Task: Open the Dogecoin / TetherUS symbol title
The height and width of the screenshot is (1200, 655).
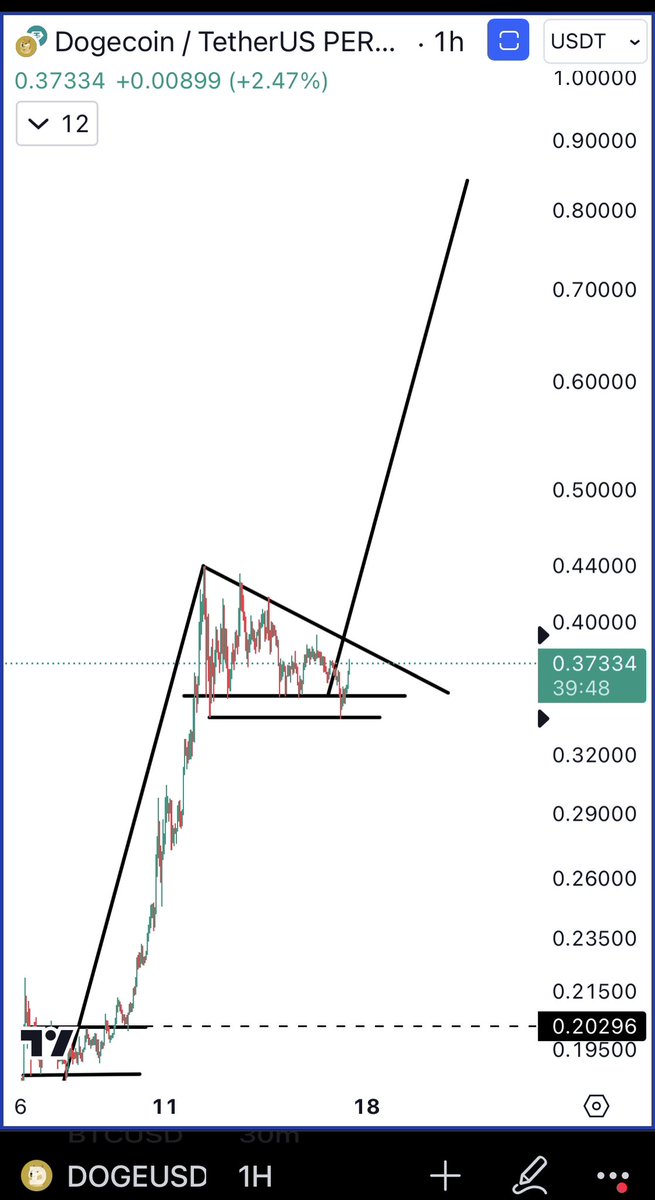Action: point(225,42)
